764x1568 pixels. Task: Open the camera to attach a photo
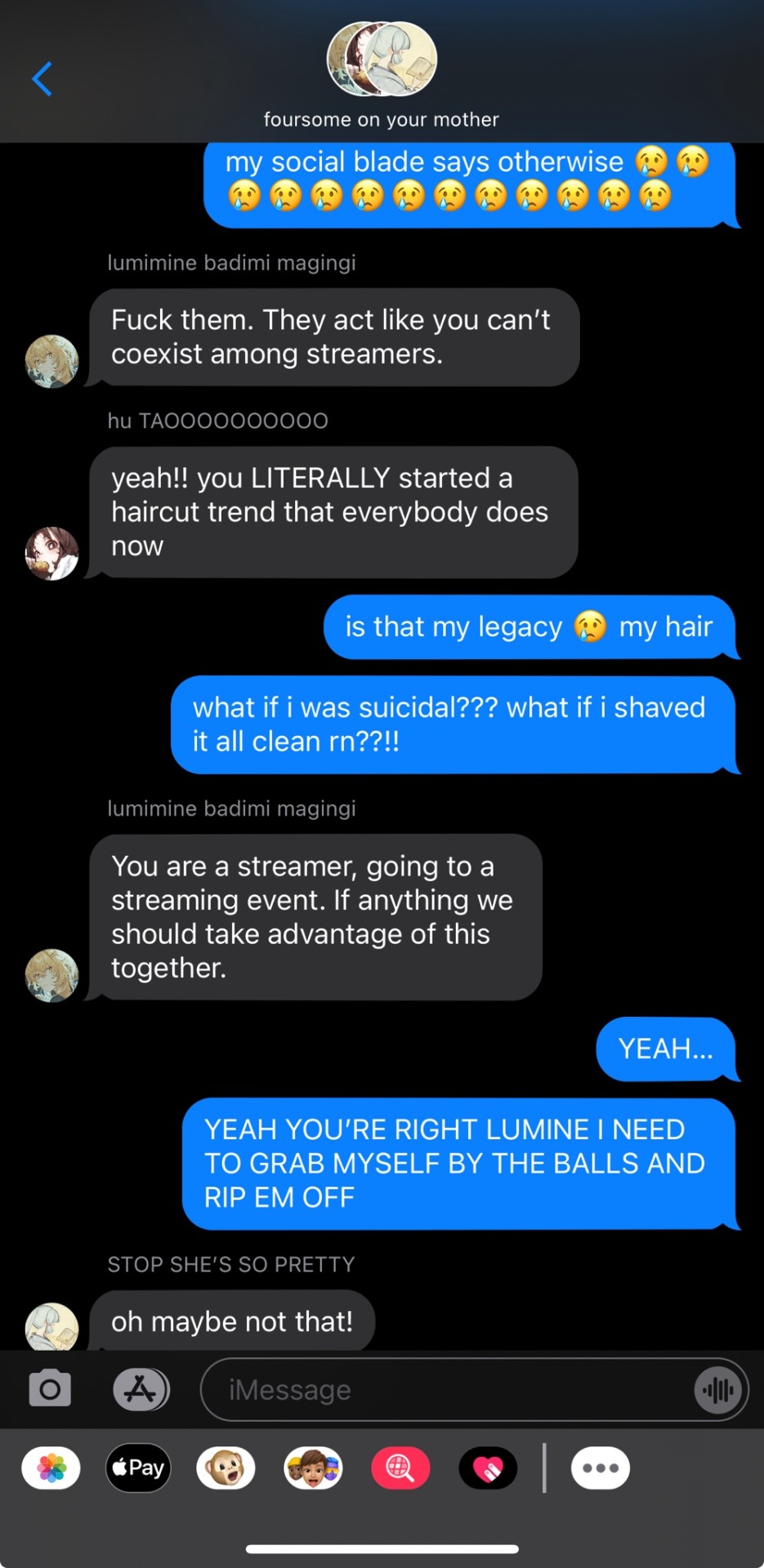click(x=50, y=1389)
